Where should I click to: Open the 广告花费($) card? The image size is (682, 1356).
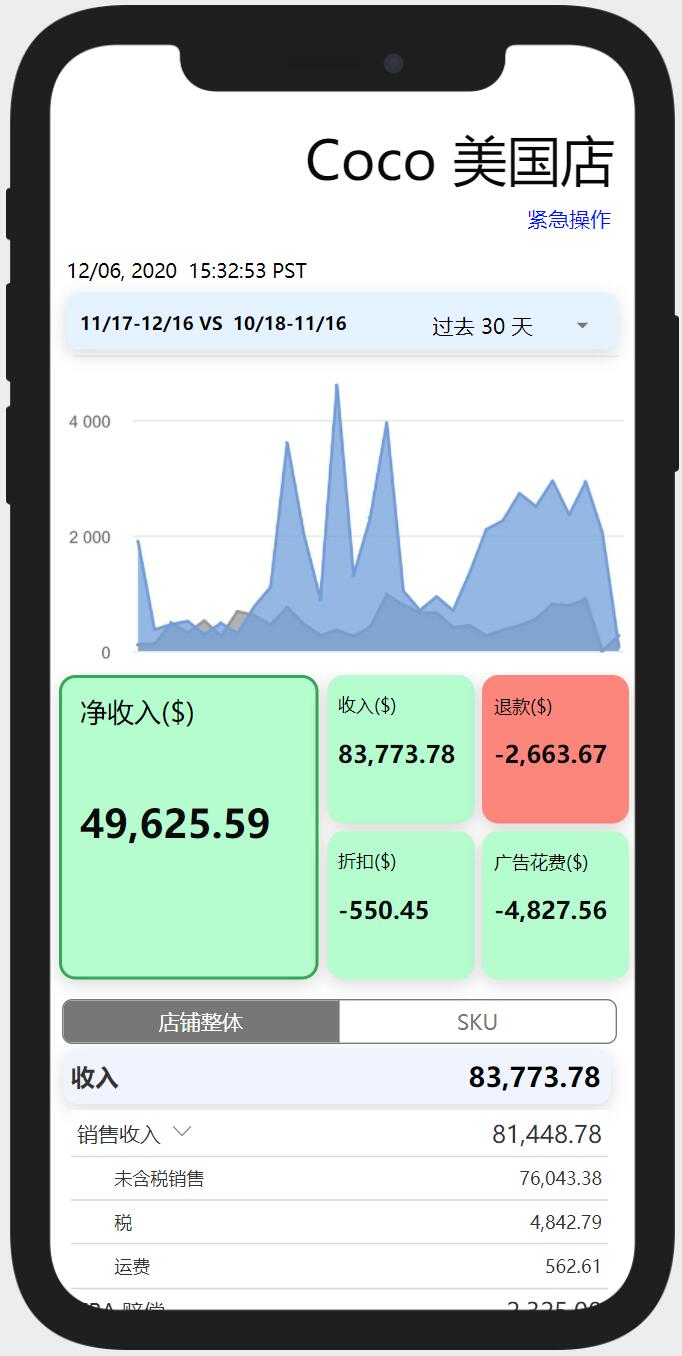(555, 905)
